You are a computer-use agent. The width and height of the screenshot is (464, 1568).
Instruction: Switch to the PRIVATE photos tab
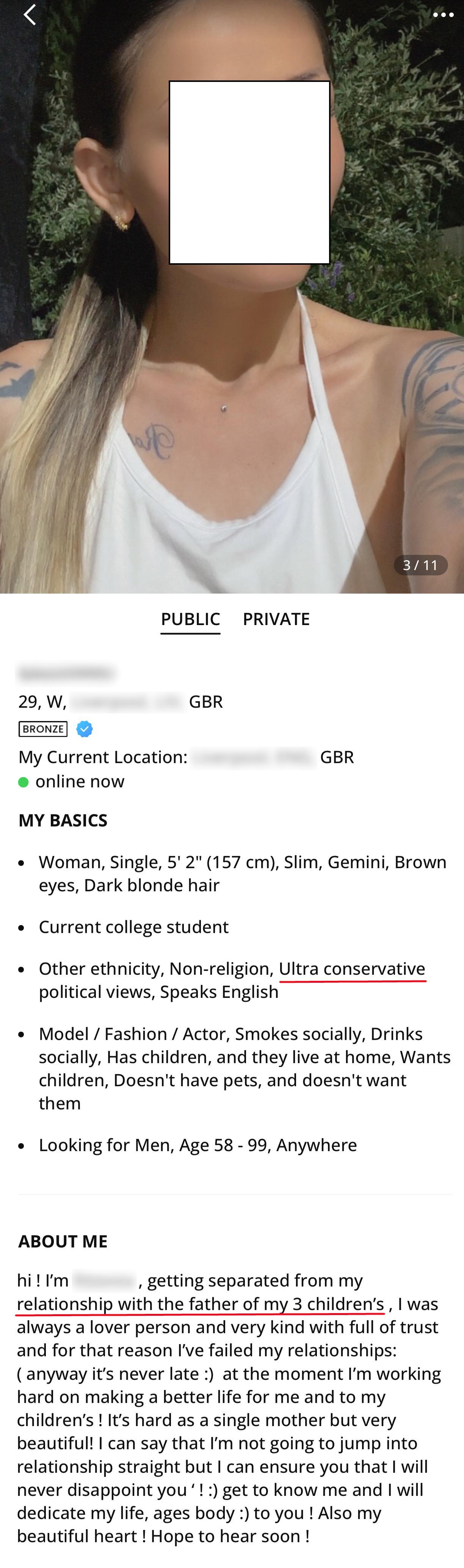[276, 618]
